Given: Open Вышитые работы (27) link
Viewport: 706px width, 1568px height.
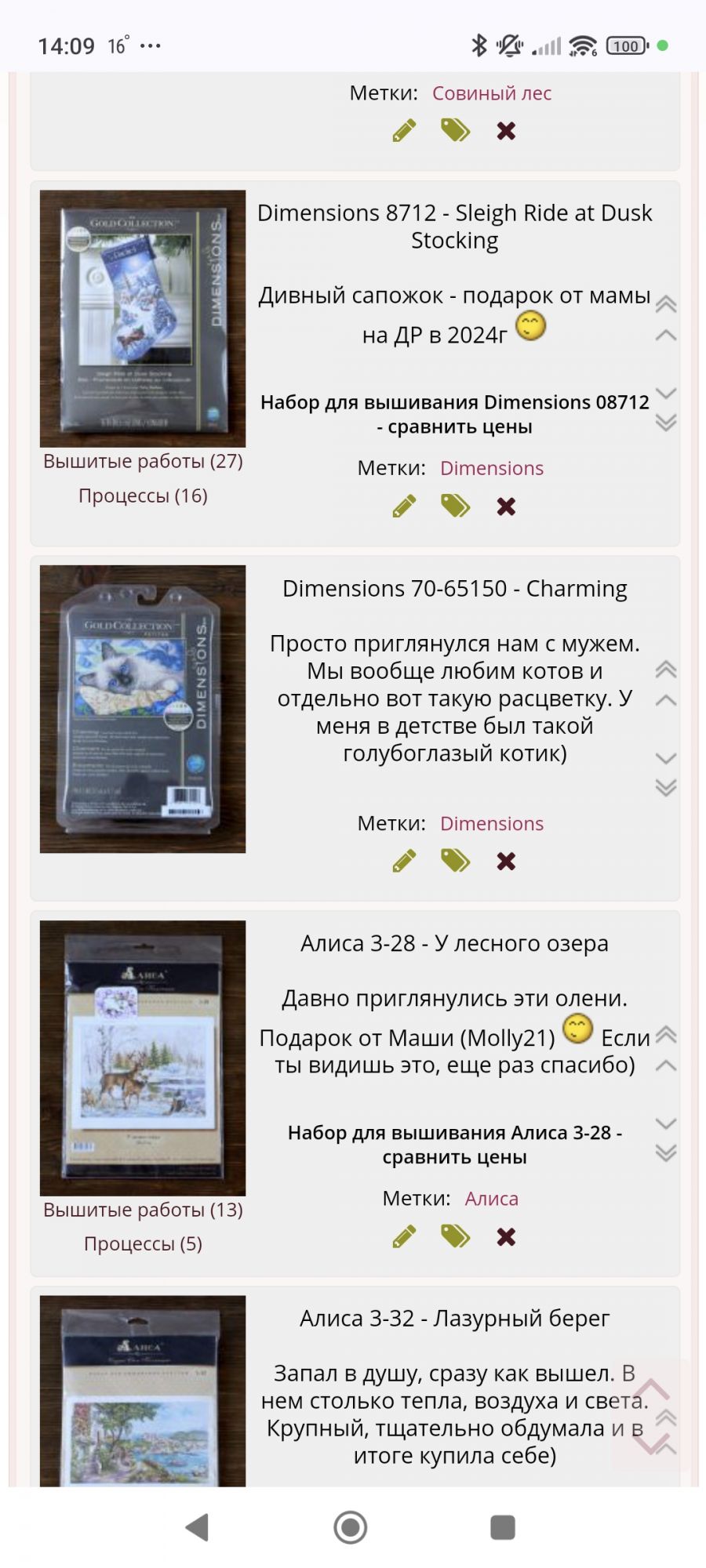Looking at the screenshot, I should [143, 461].
